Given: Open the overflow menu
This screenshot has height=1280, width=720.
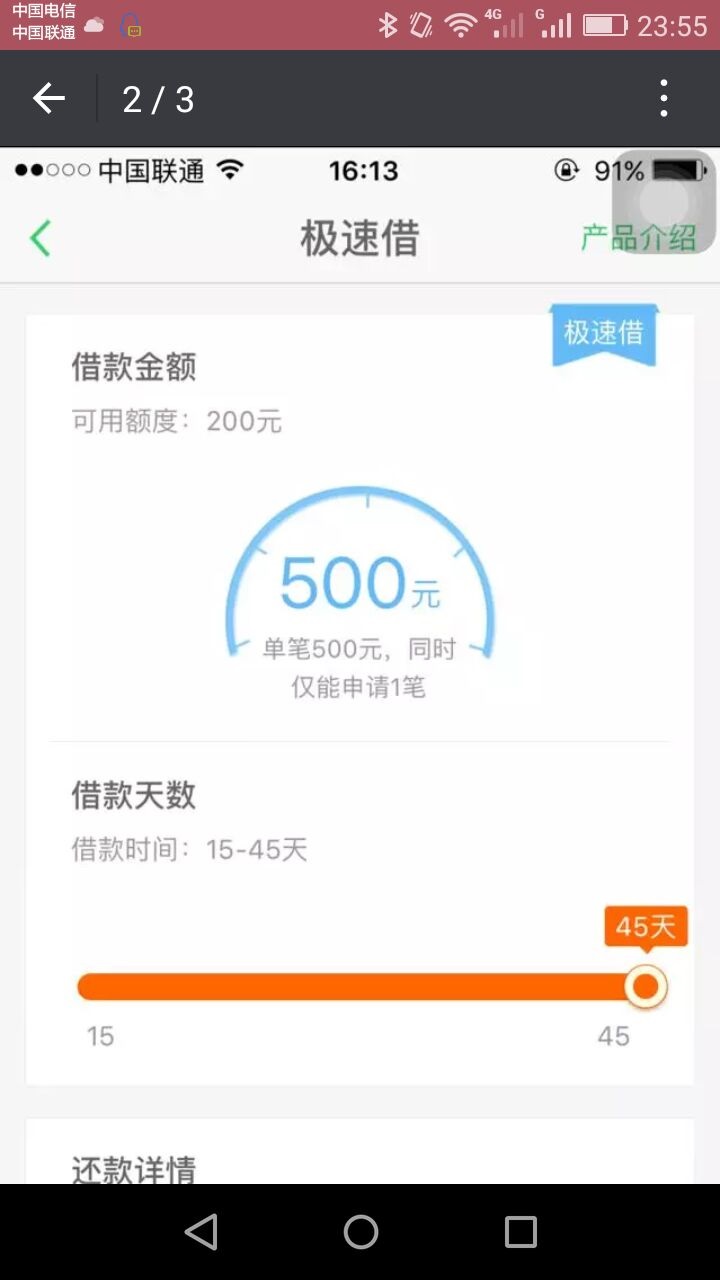Looking at the screenshot, I should 664,98.
